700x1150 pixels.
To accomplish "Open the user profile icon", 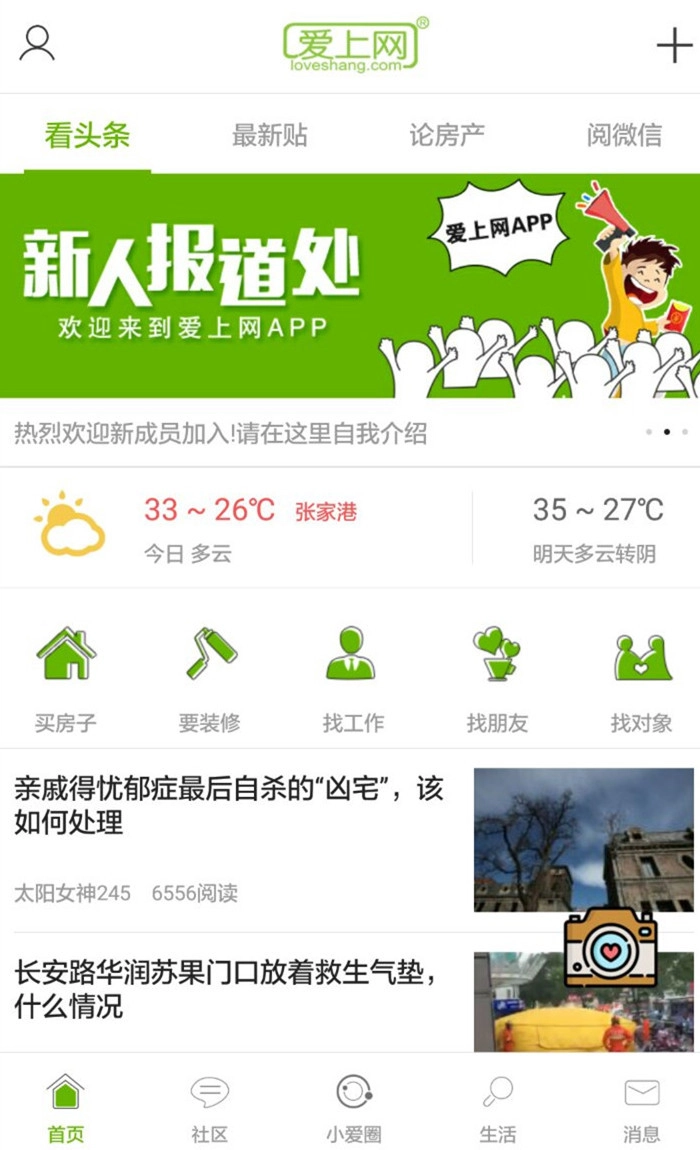I will coord(37,44).
